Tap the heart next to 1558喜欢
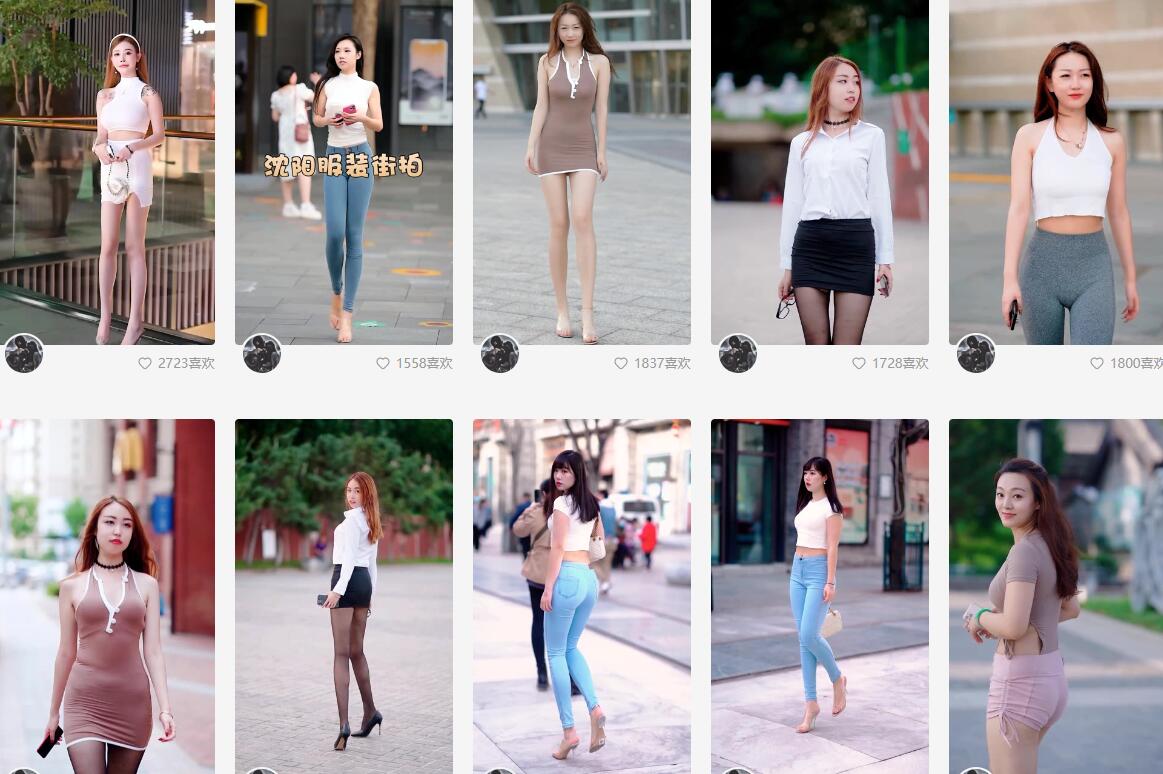This screenshot has height=774, width=1163. [383, 363]
